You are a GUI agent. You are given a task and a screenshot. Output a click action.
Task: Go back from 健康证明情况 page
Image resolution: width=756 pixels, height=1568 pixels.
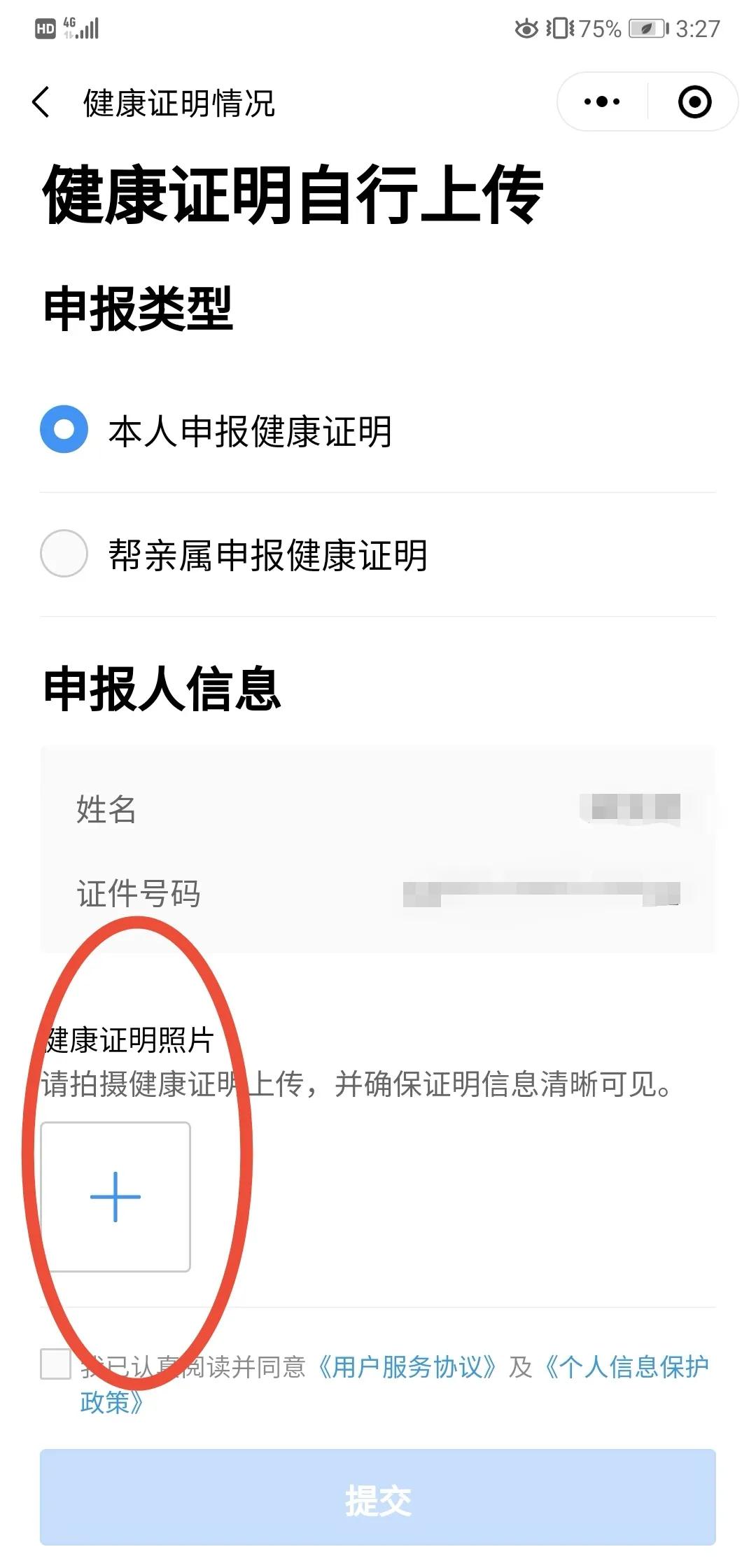pyautogui.click(x=42, y=103)
